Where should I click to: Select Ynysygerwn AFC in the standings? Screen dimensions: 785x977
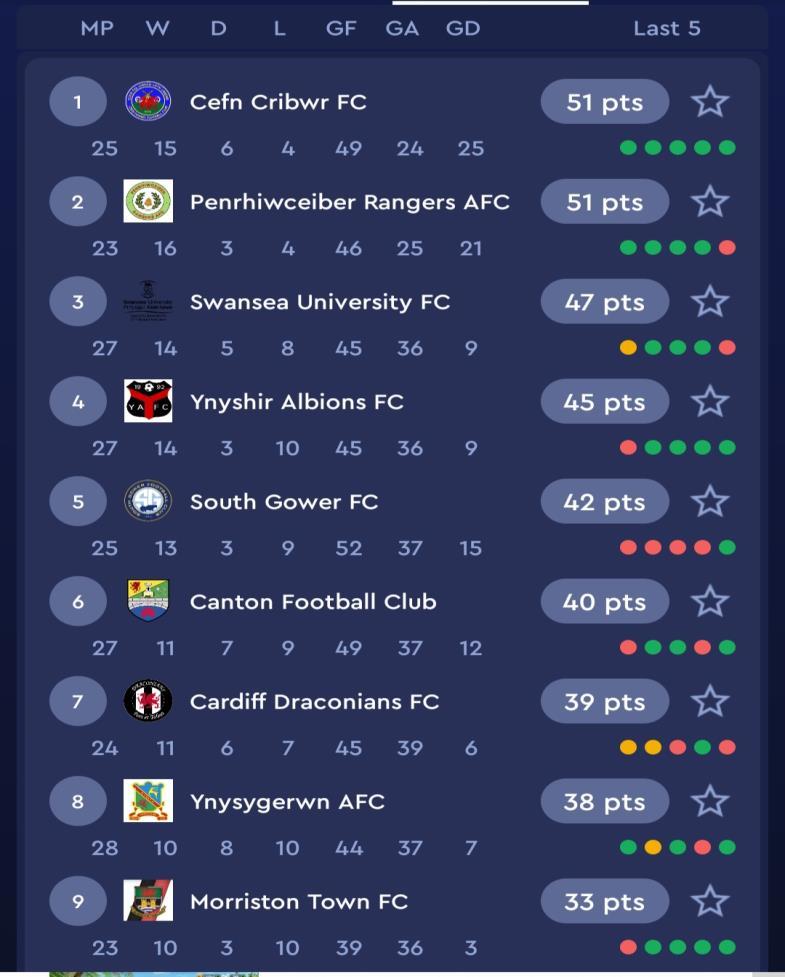pos(287,802)
